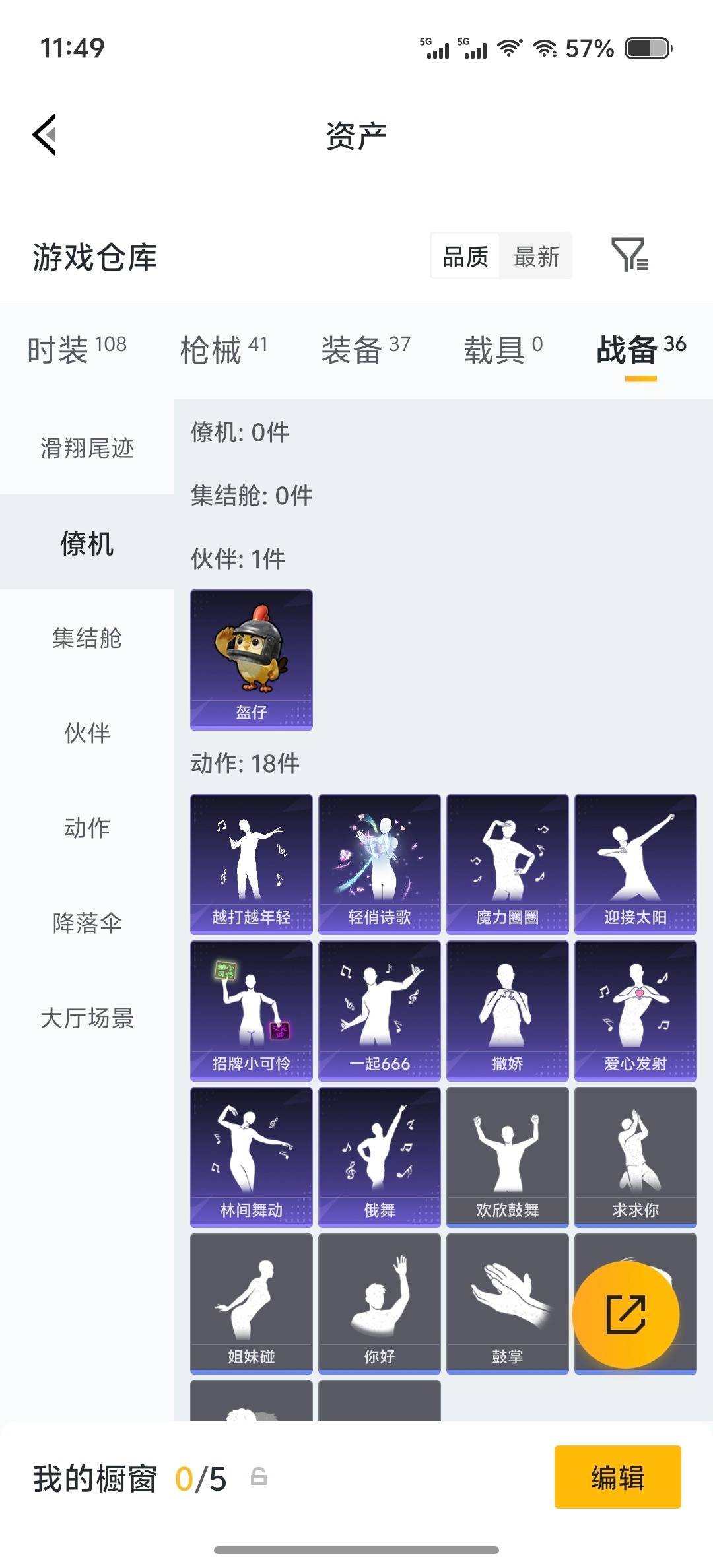Screen dimensions: 713x1568
Task: Select the 盔仔 partner icon
Action: click(x=251, y=658)
